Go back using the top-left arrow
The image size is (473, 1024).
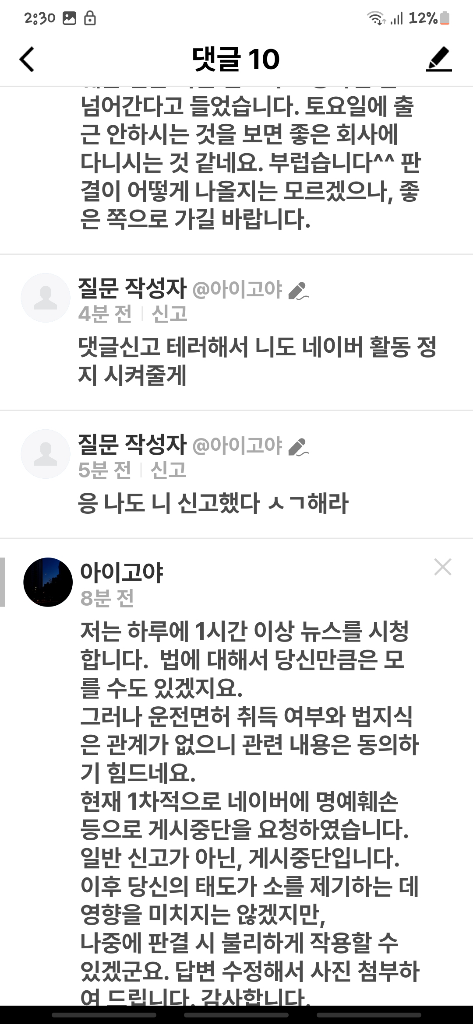pos(27,59)
